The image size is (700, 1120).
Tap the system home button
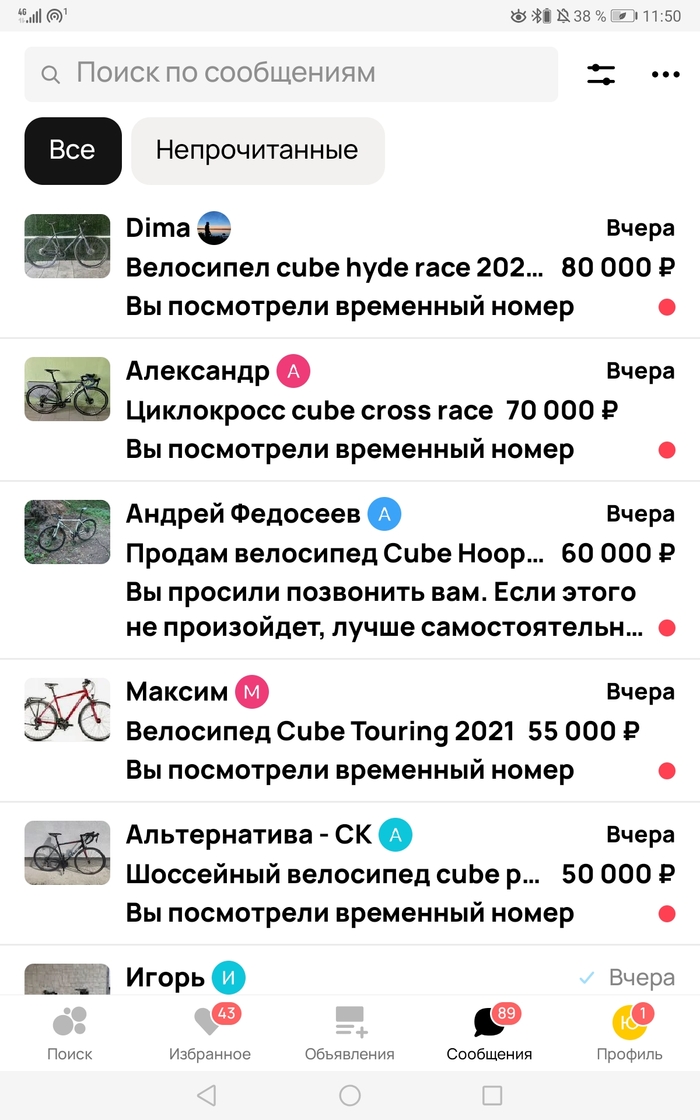(350, 1096)
